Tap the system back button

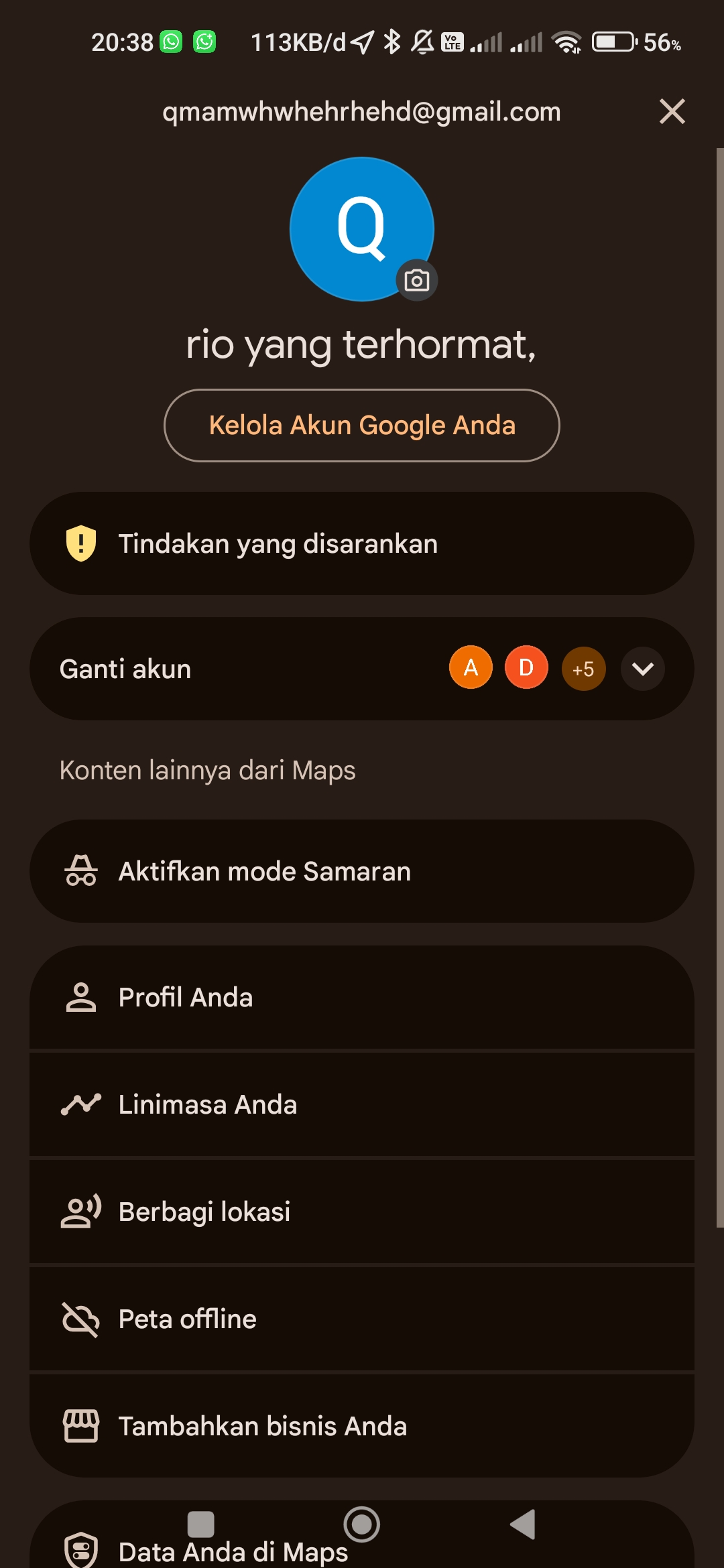[x=523, y=1524]
